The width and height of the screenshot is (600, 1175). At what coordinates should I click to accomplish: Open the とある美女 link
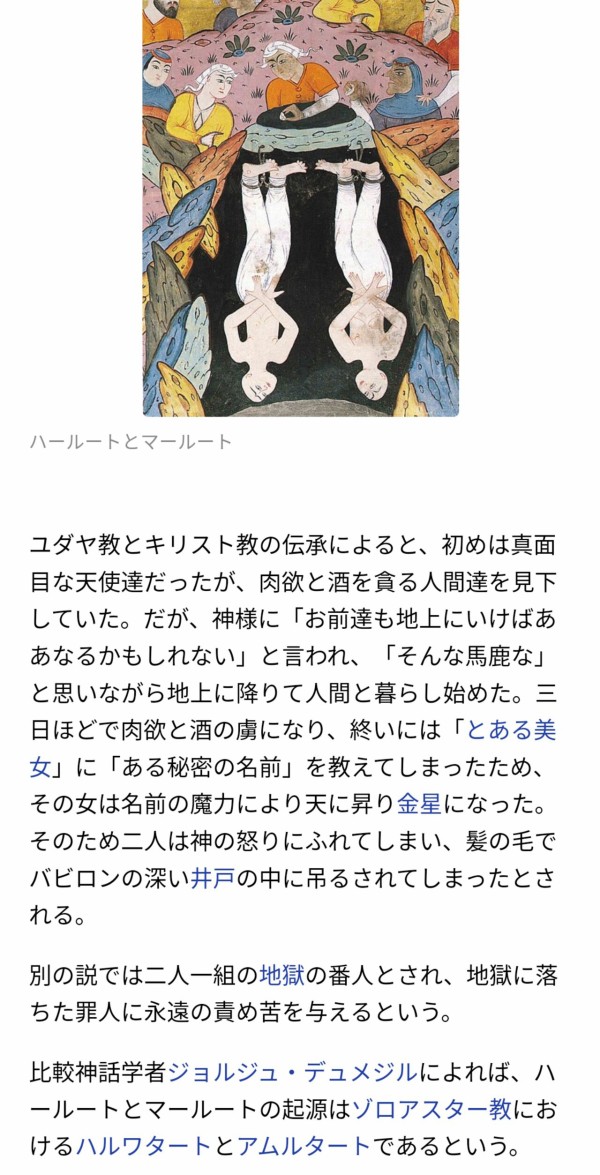[512, 729]
